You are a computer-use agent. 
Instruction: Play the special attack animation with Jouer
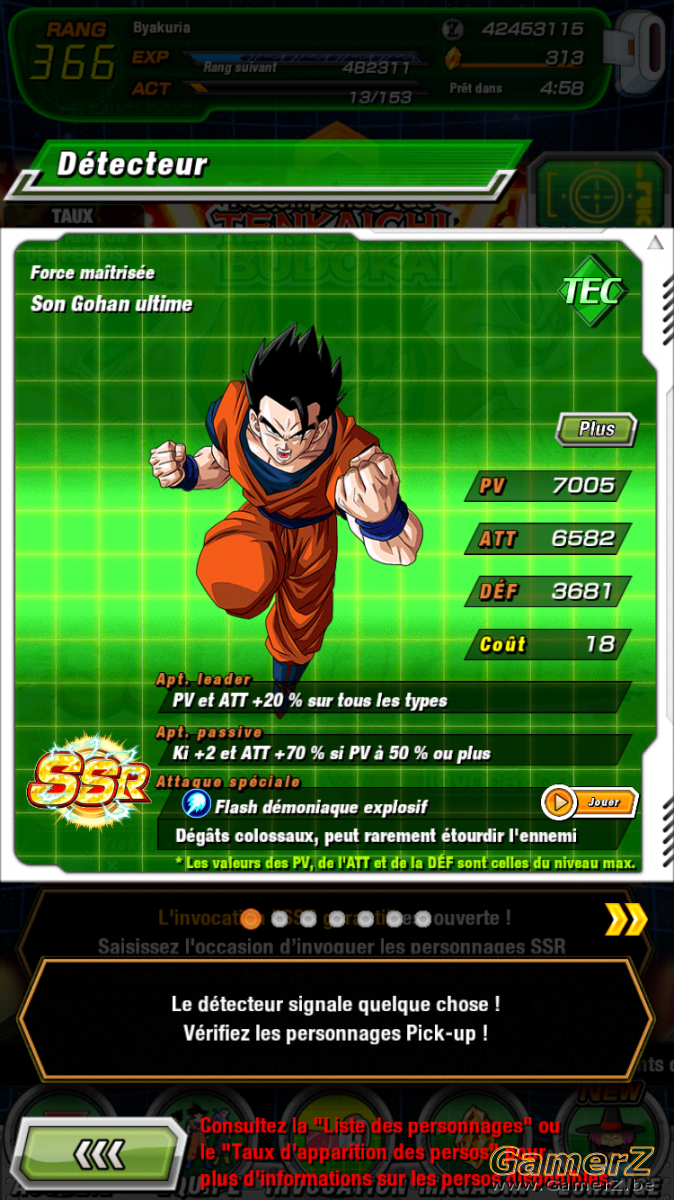click(590, 802)
